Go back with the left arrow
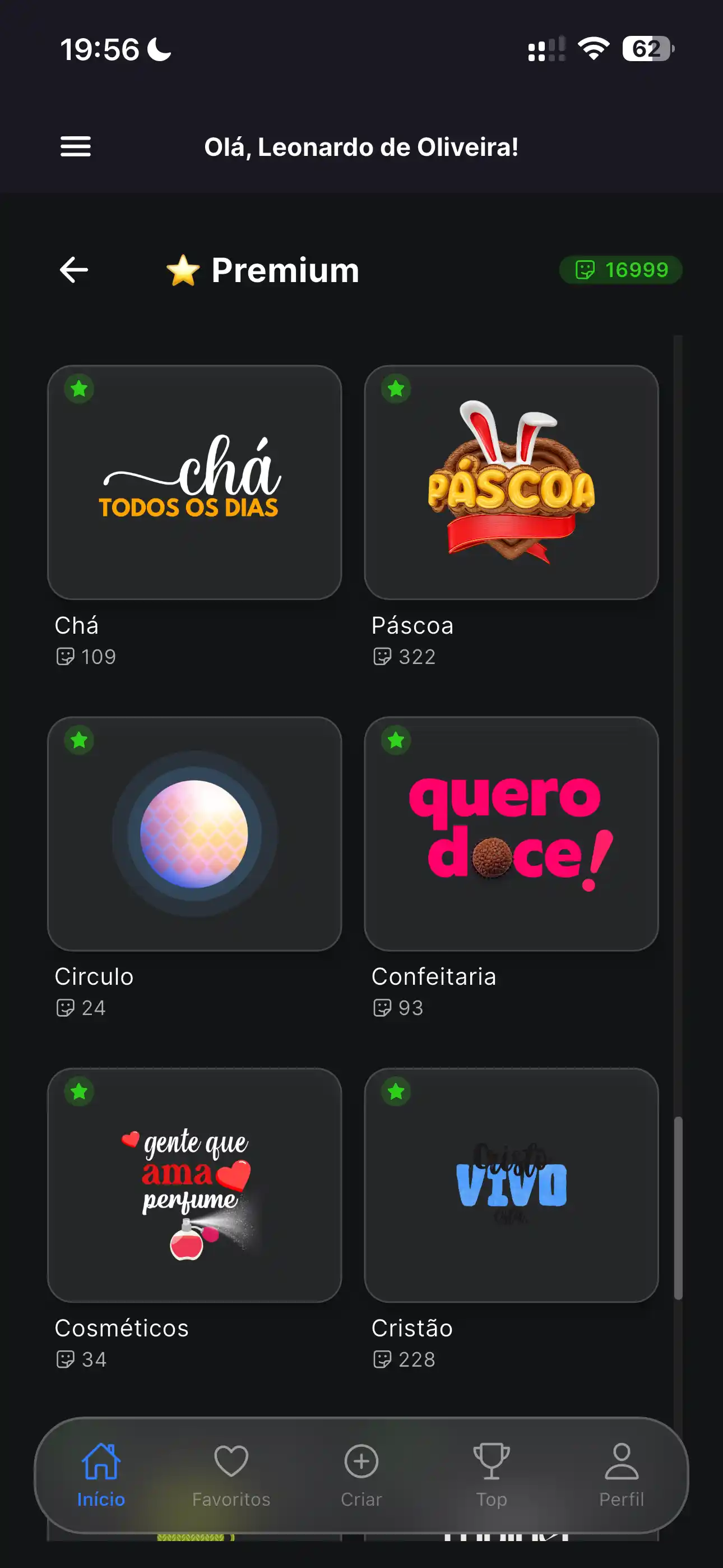This screenshot has width=723, height=1568. 74,270
